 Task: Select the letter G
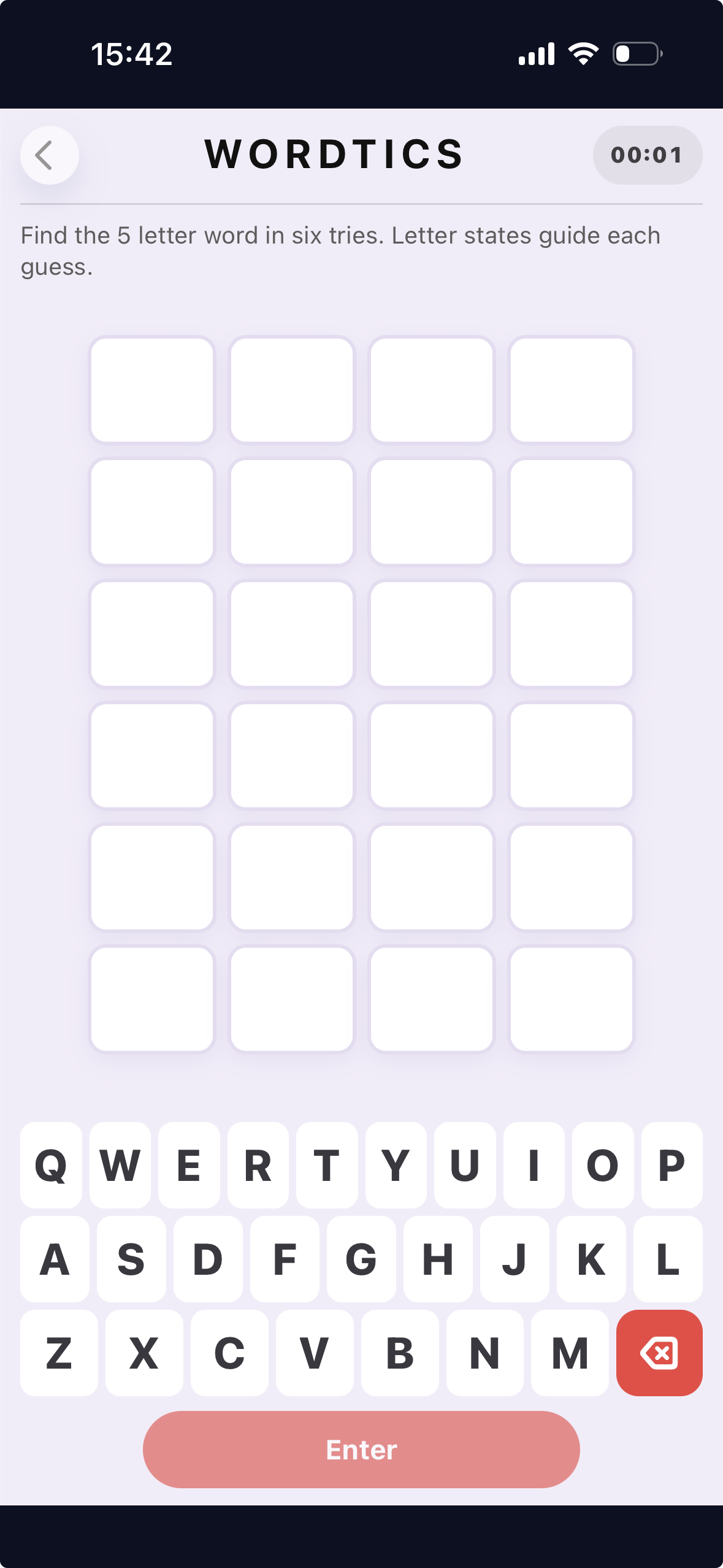click(x=361, y=1259)
